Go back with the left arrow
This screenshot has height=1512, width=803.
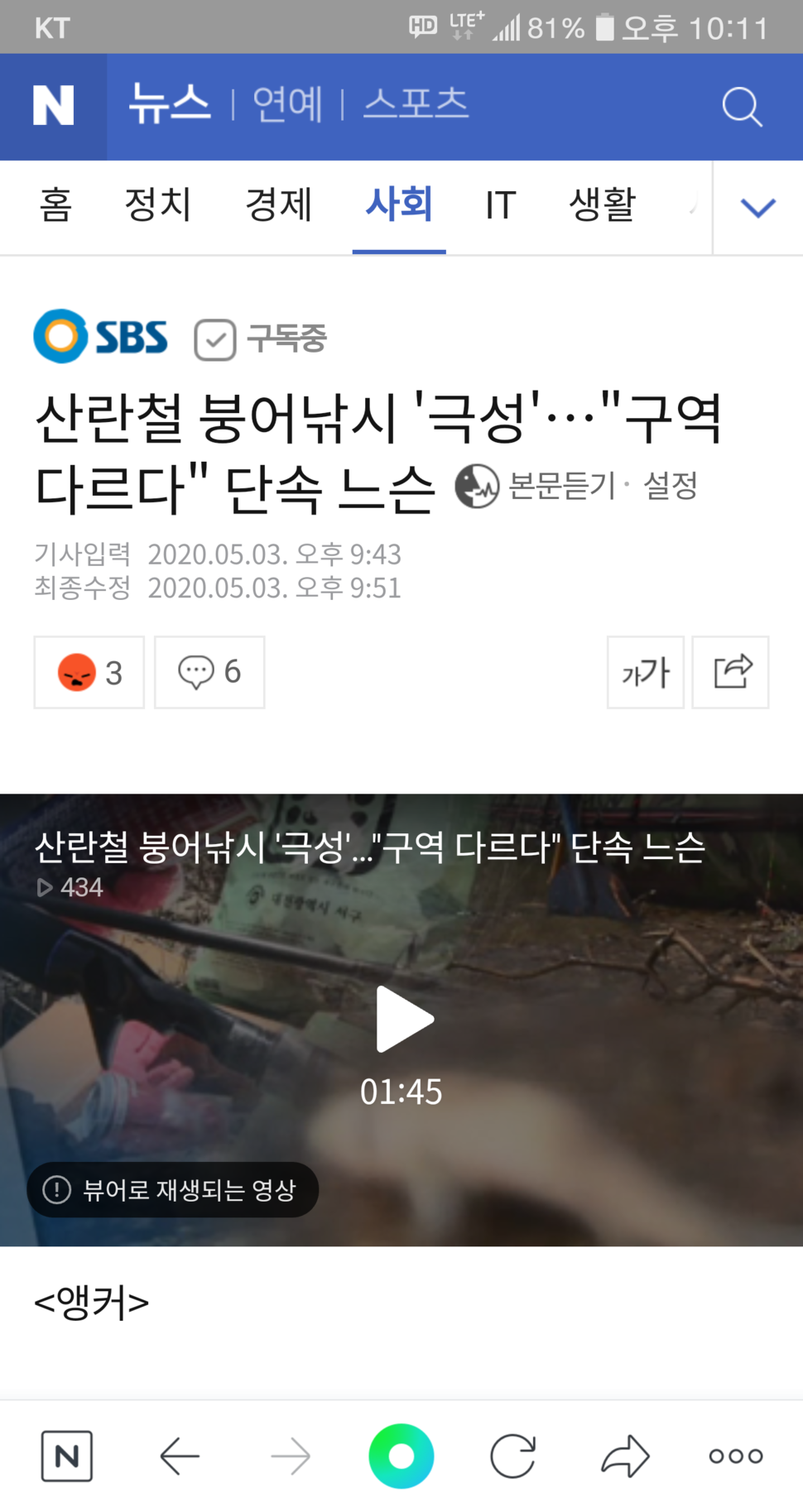(179, 1456)
